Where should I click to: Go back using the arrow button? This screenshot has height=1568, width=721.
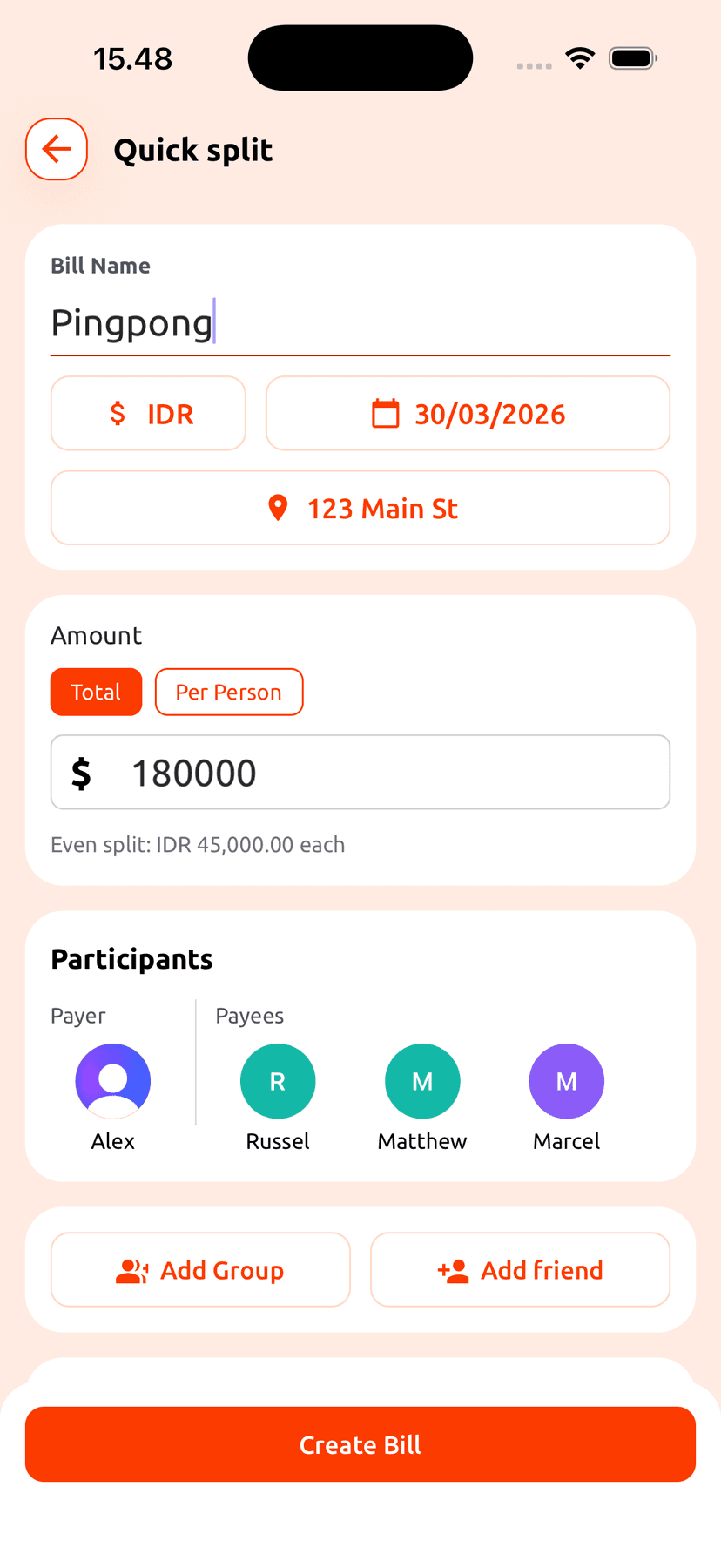[57, 149]
